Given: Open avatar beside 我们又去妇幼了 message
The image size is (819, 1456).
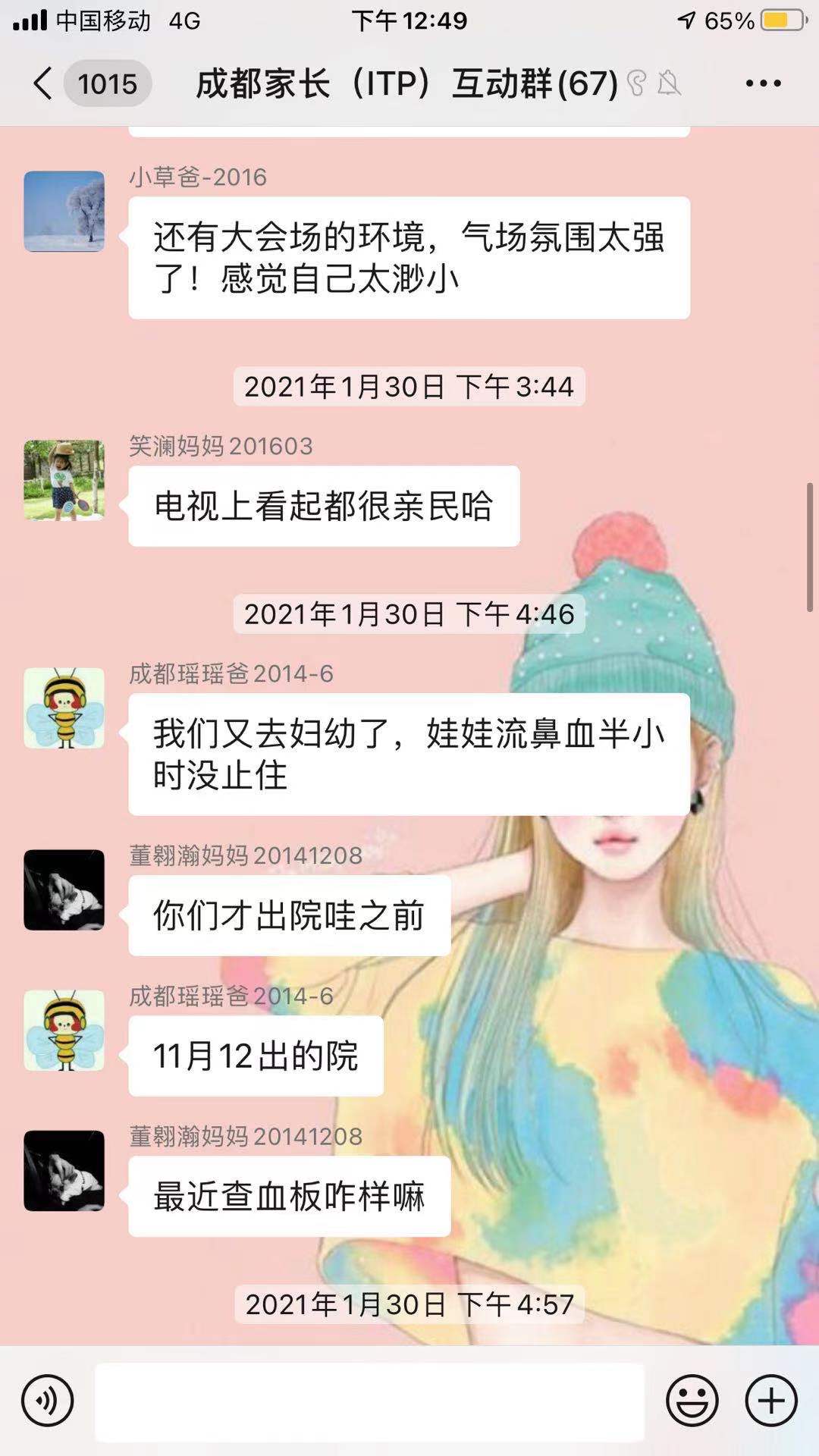Looking at the screenshot, I should (64, 708).
